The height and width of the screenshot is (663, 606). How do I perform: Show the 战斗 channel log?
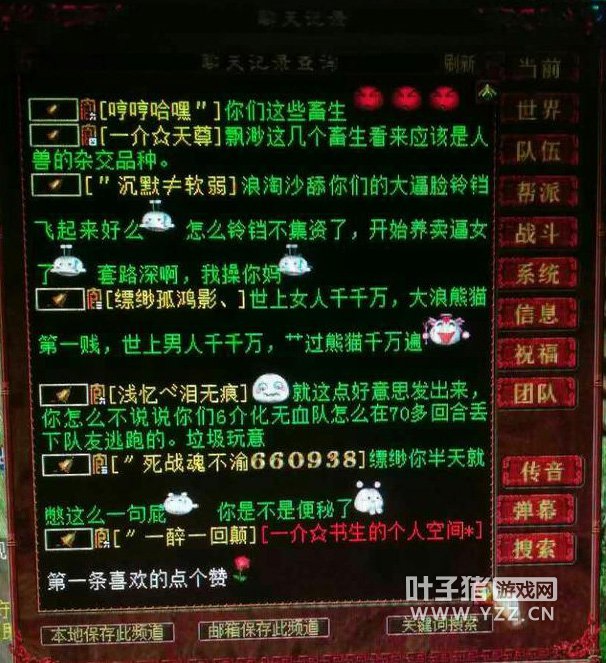(x=538, y=232)
